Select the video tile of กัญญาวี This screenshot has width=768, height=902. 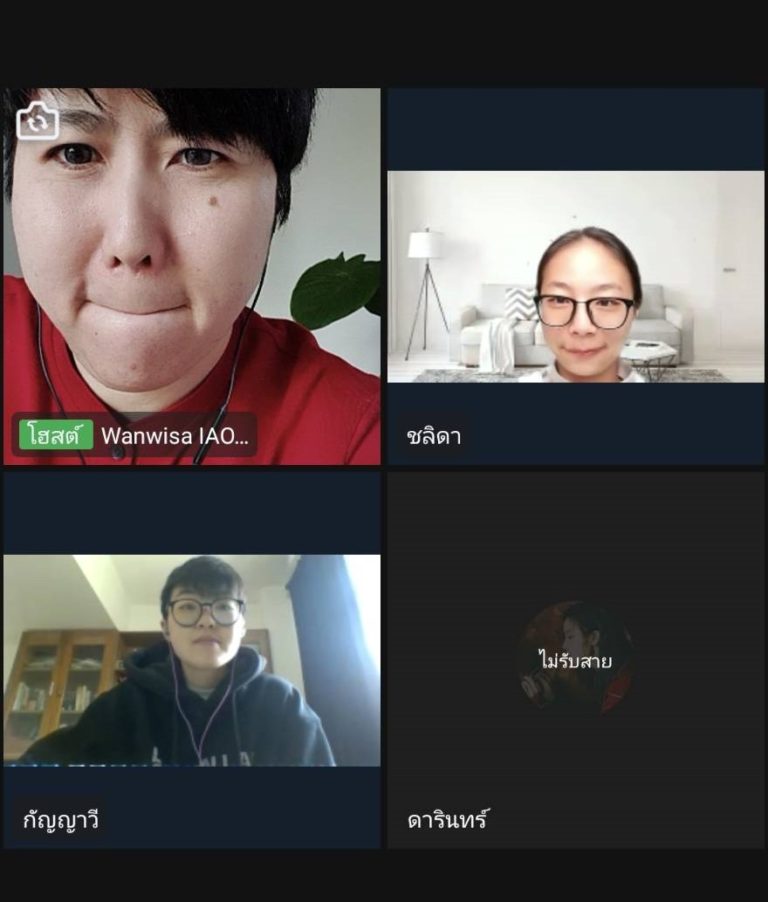click(x=191, y=660)
